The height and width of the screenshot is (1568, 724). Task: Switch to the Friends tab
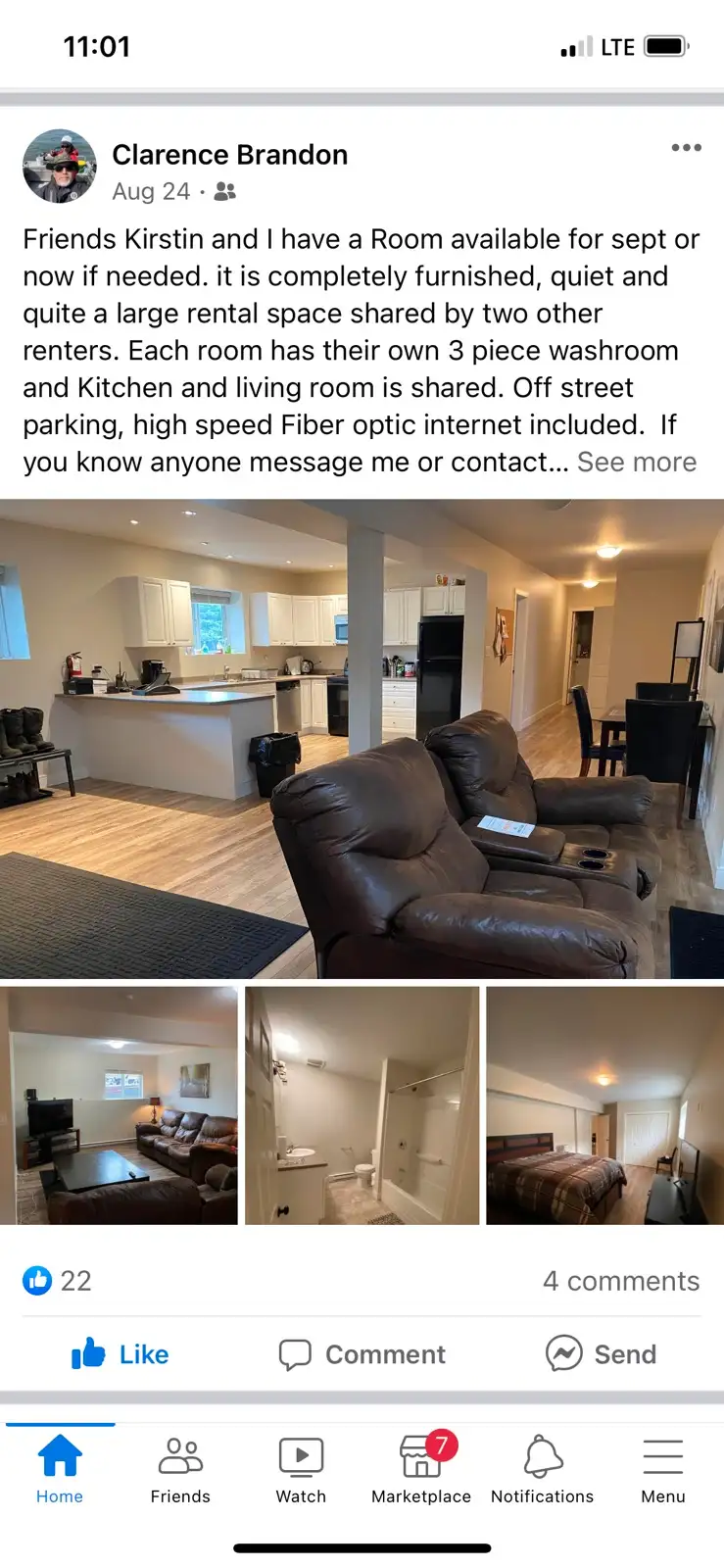(180, 1468)
